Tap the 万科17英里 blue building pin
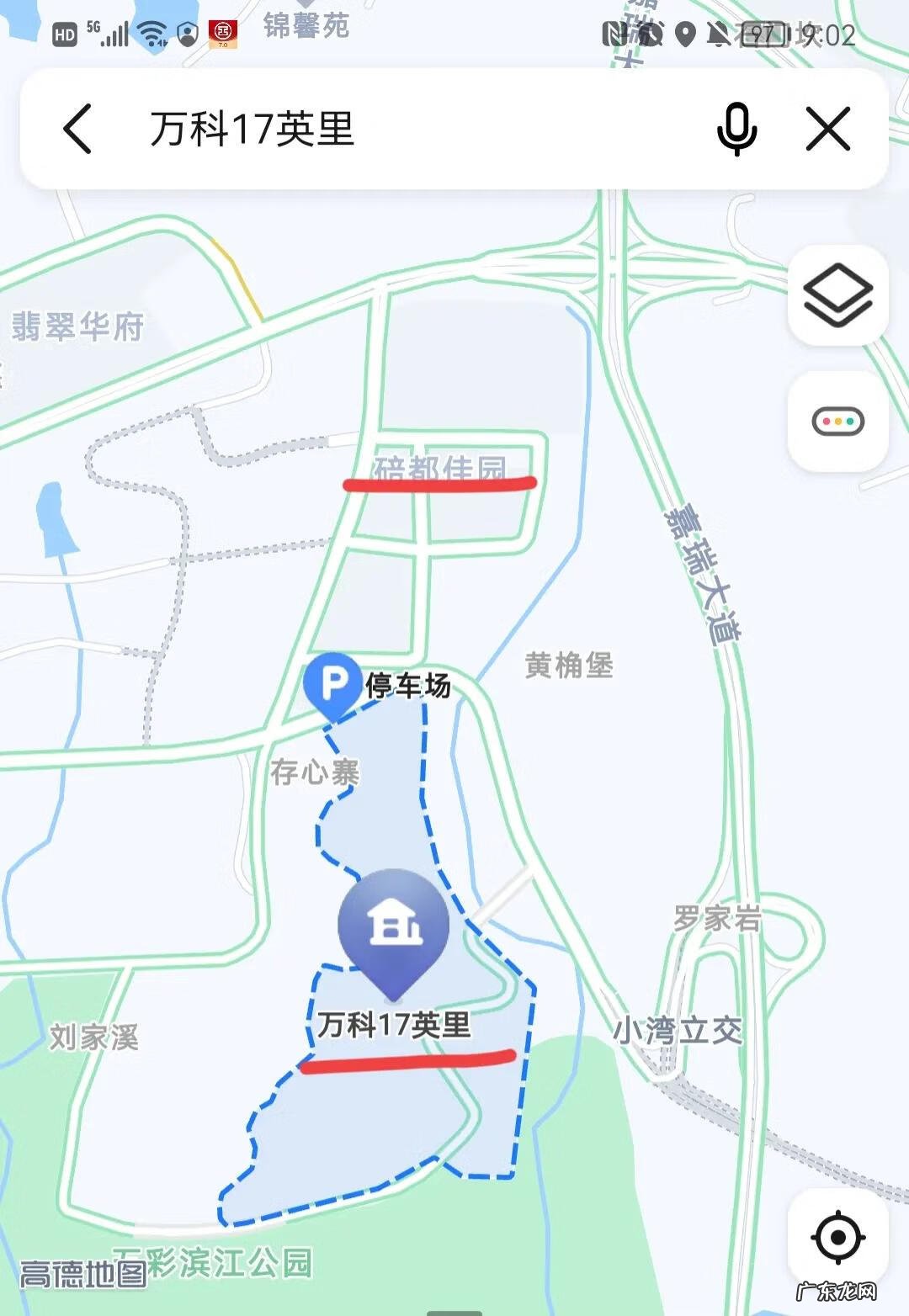Viewport: 909px width, 1316px height. [x=392, y=926]
